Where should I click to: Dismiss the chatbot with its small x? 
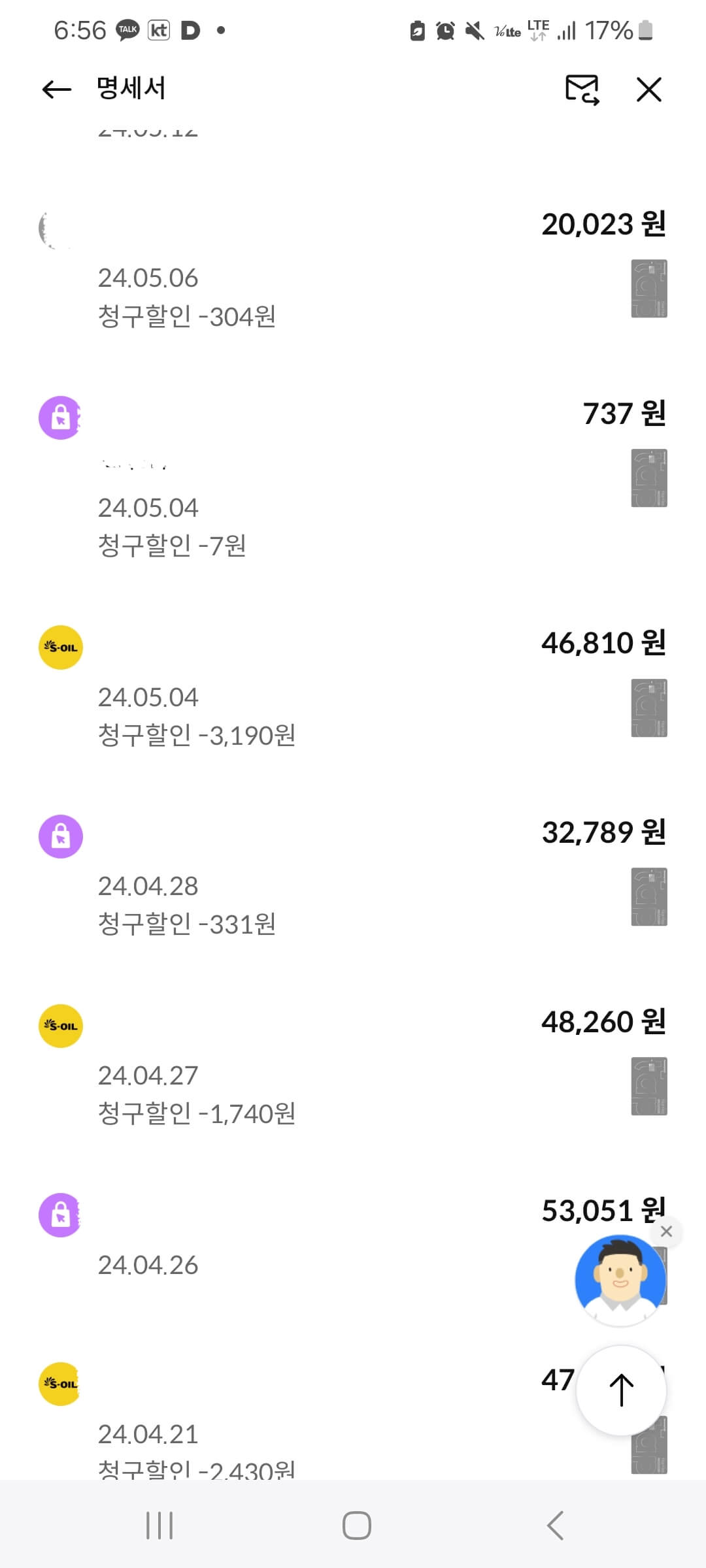tap(667, 1232)
